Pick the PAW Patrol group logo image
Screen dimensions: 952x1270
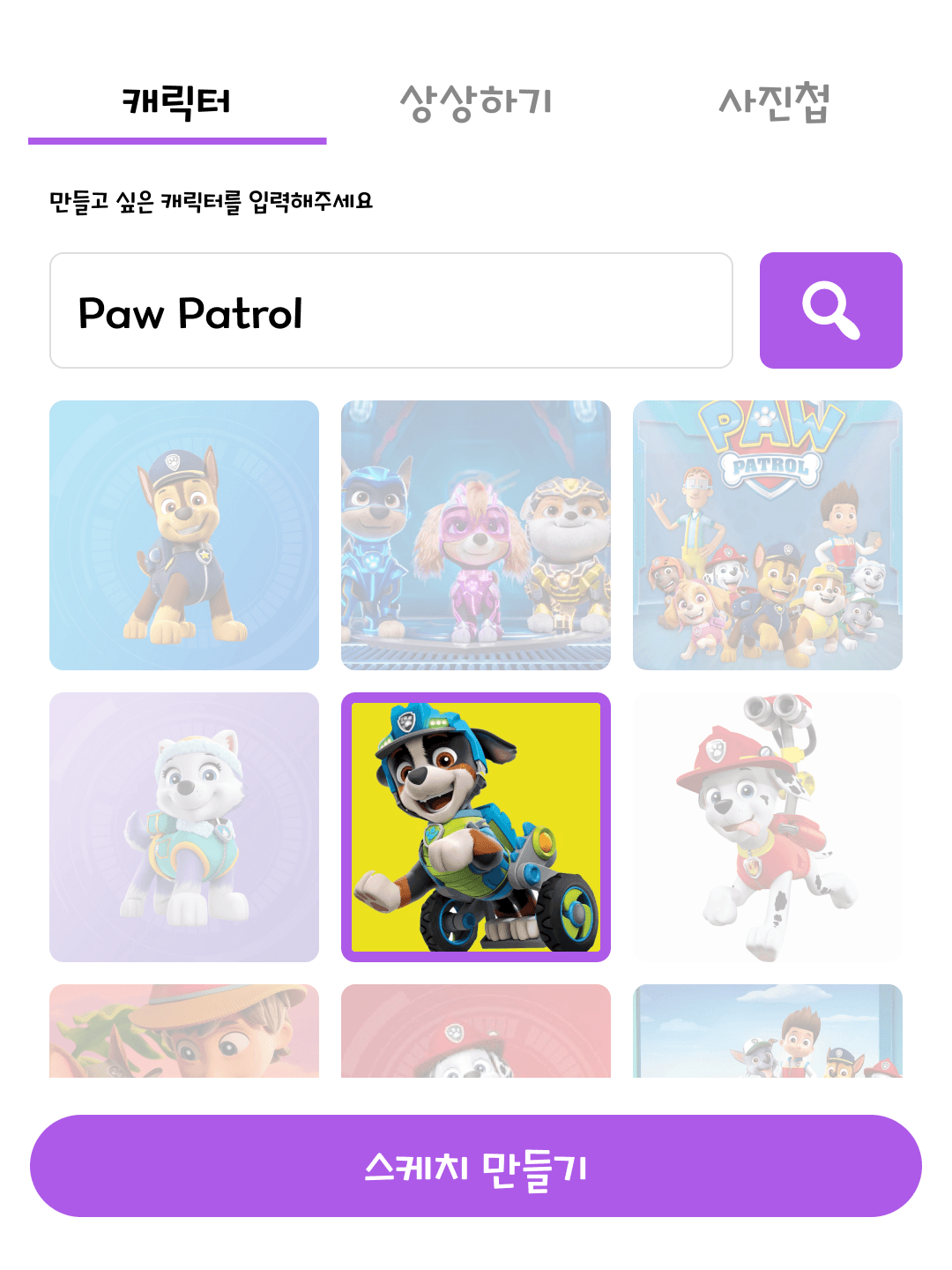(768, 535)
